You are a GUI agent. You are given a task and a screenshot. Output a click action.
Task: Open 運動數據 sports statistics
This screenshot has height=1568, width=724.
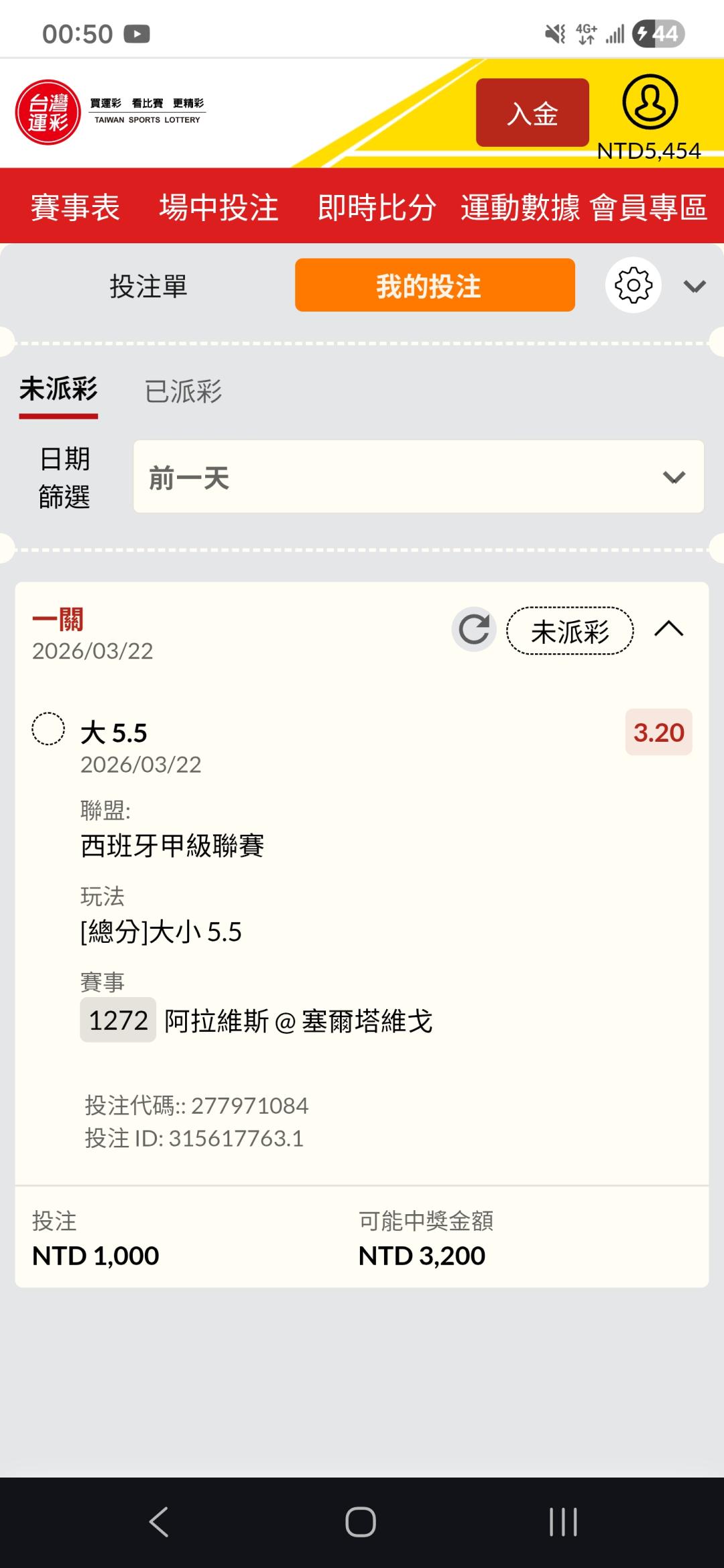[520, 207]
